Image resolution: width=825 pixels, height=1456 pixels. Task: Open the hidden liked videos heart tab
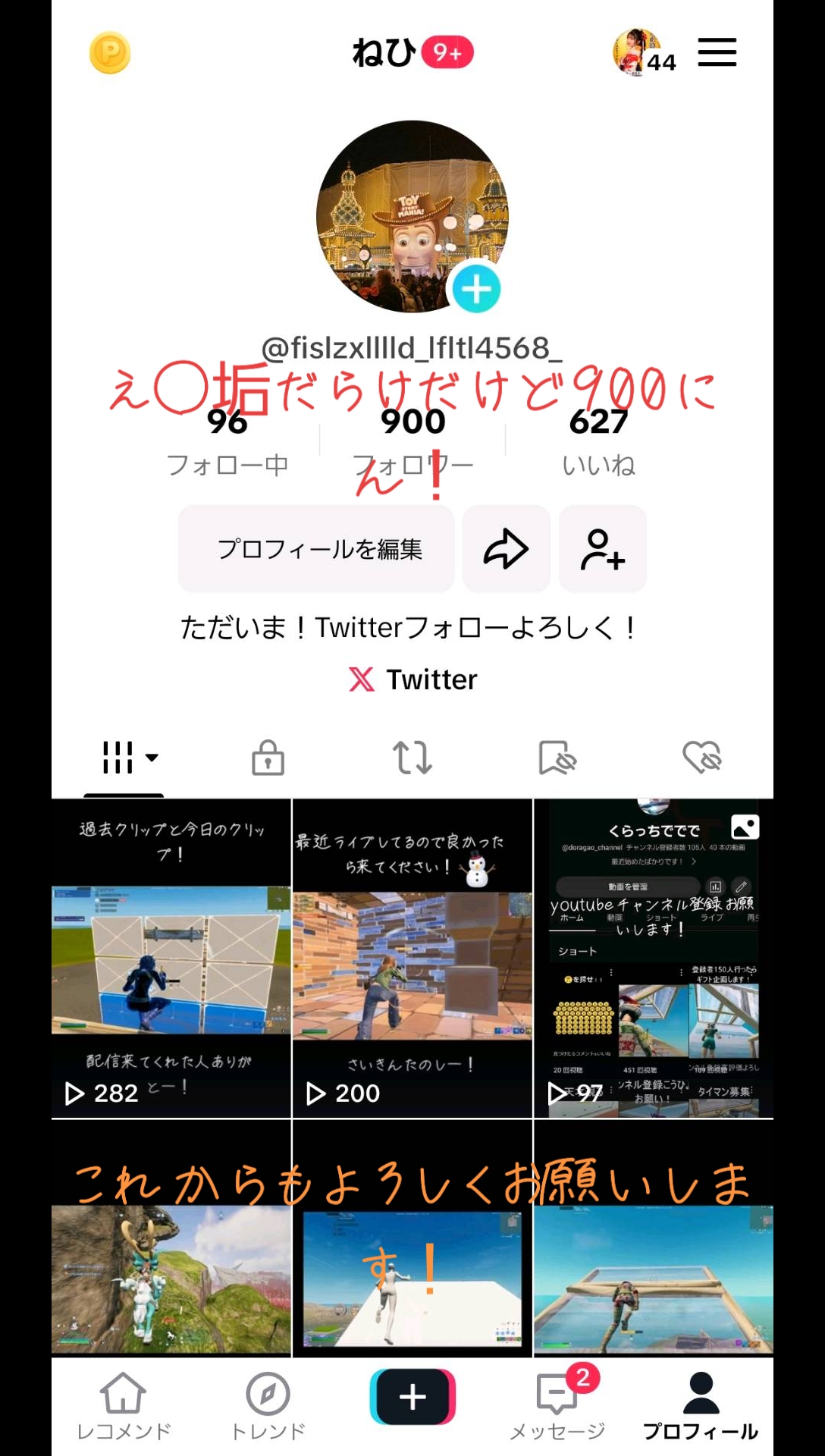[x=701, y=758]
